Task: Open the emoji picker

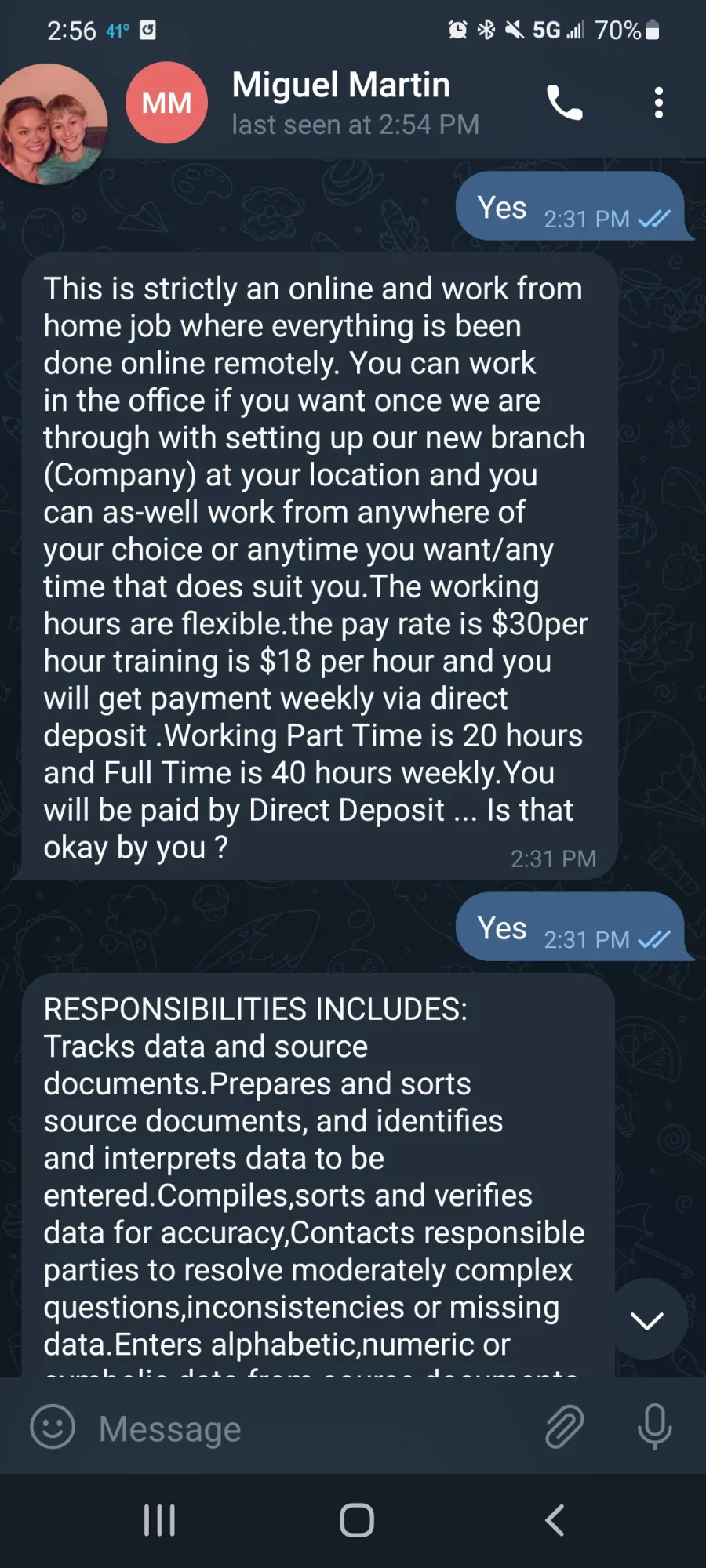Action: [x=53, y=1426]
